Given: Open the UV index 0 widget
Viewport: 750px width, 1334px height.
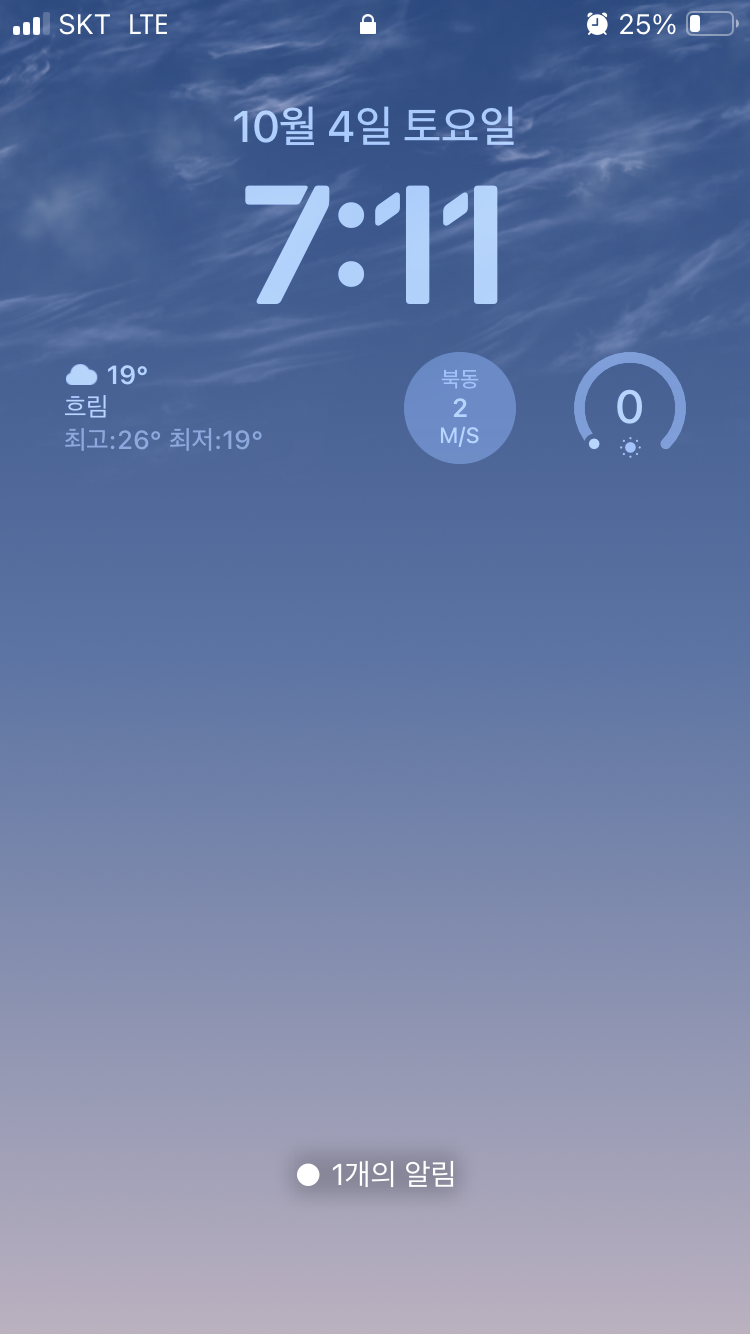Looking at the screenshot, I should pos(629,408).
